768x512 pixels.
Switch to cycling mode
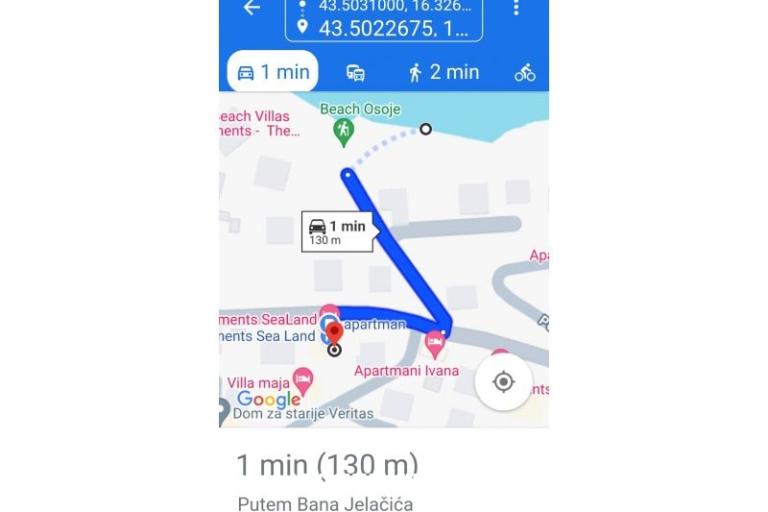pyautogui.click(x=525, y=72)
